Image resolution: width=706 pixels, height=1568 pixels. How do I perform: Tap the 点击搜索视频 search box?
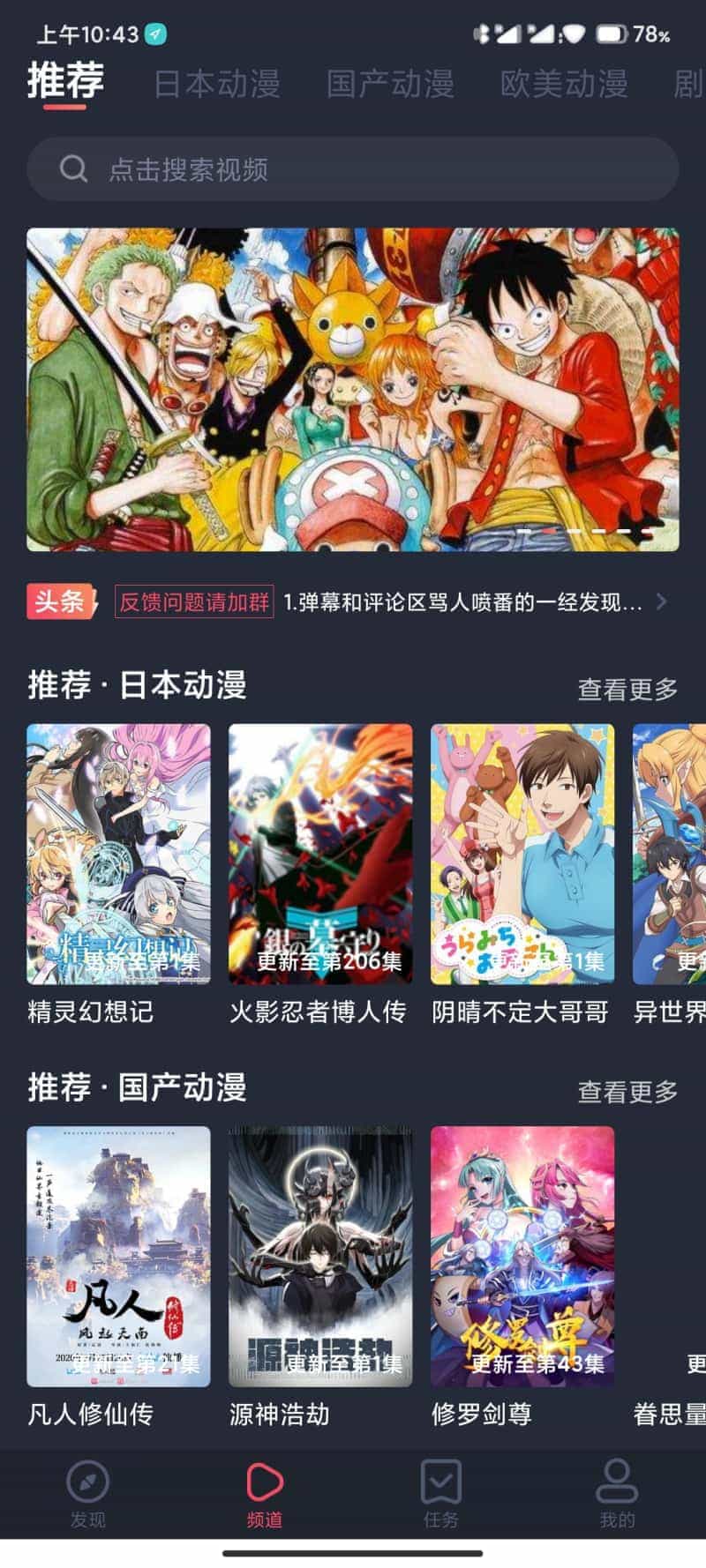(353, 168)
